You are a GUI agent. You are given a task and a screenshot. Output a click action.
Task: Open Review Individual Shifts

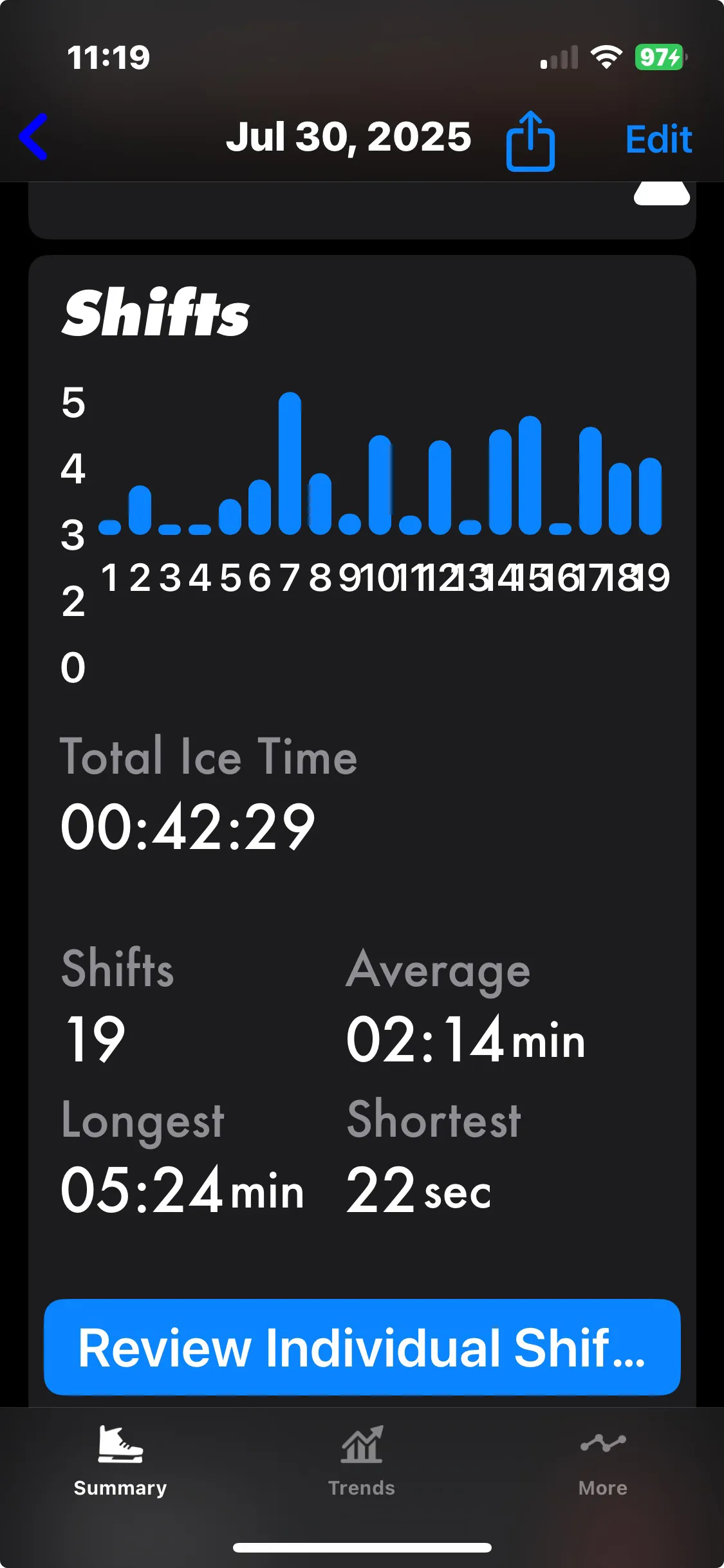(362, 1349)
